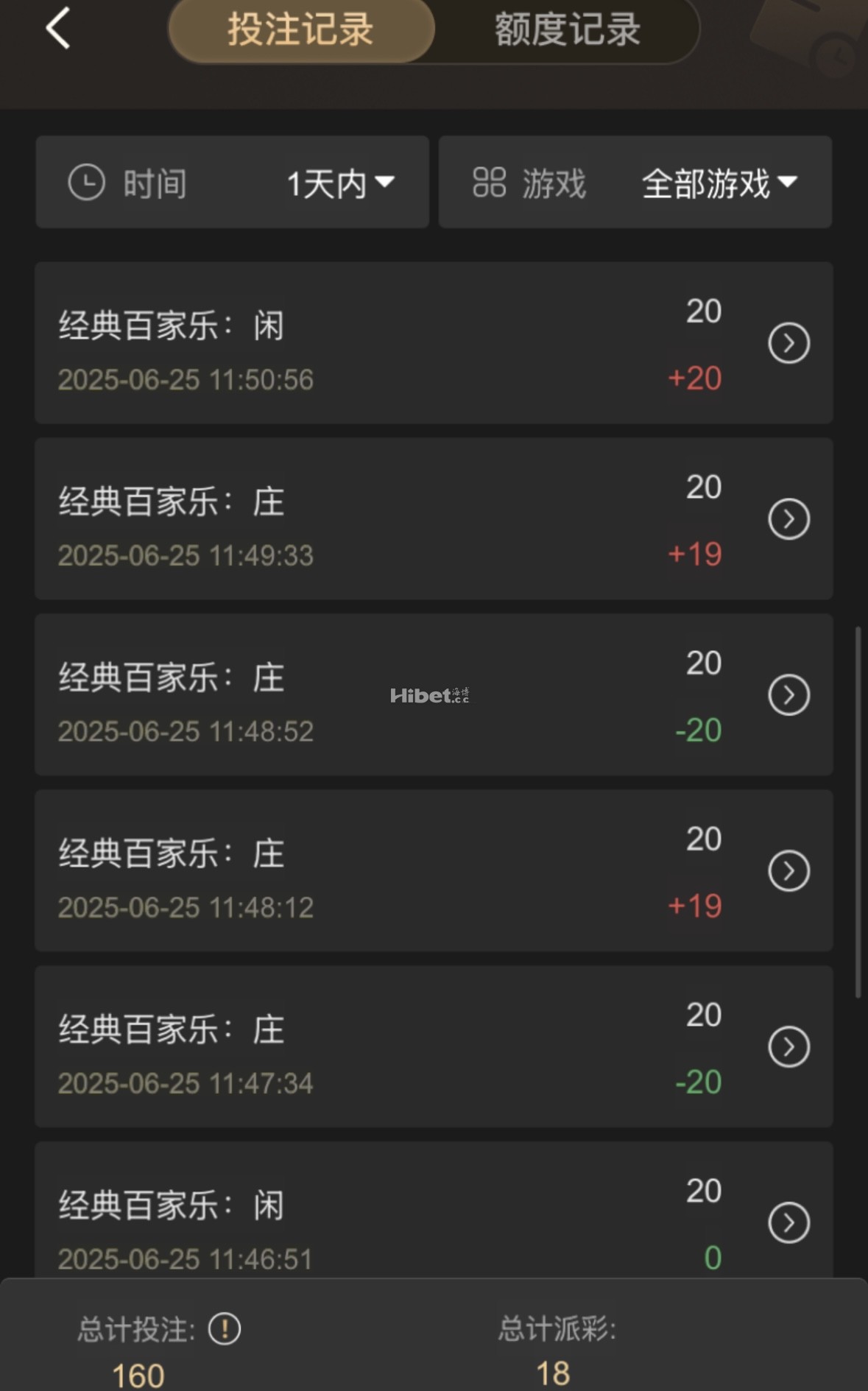Screen dimensions: 868x1391
Task: Open the bet record from 11:50:56
Action: pos(788,343)
